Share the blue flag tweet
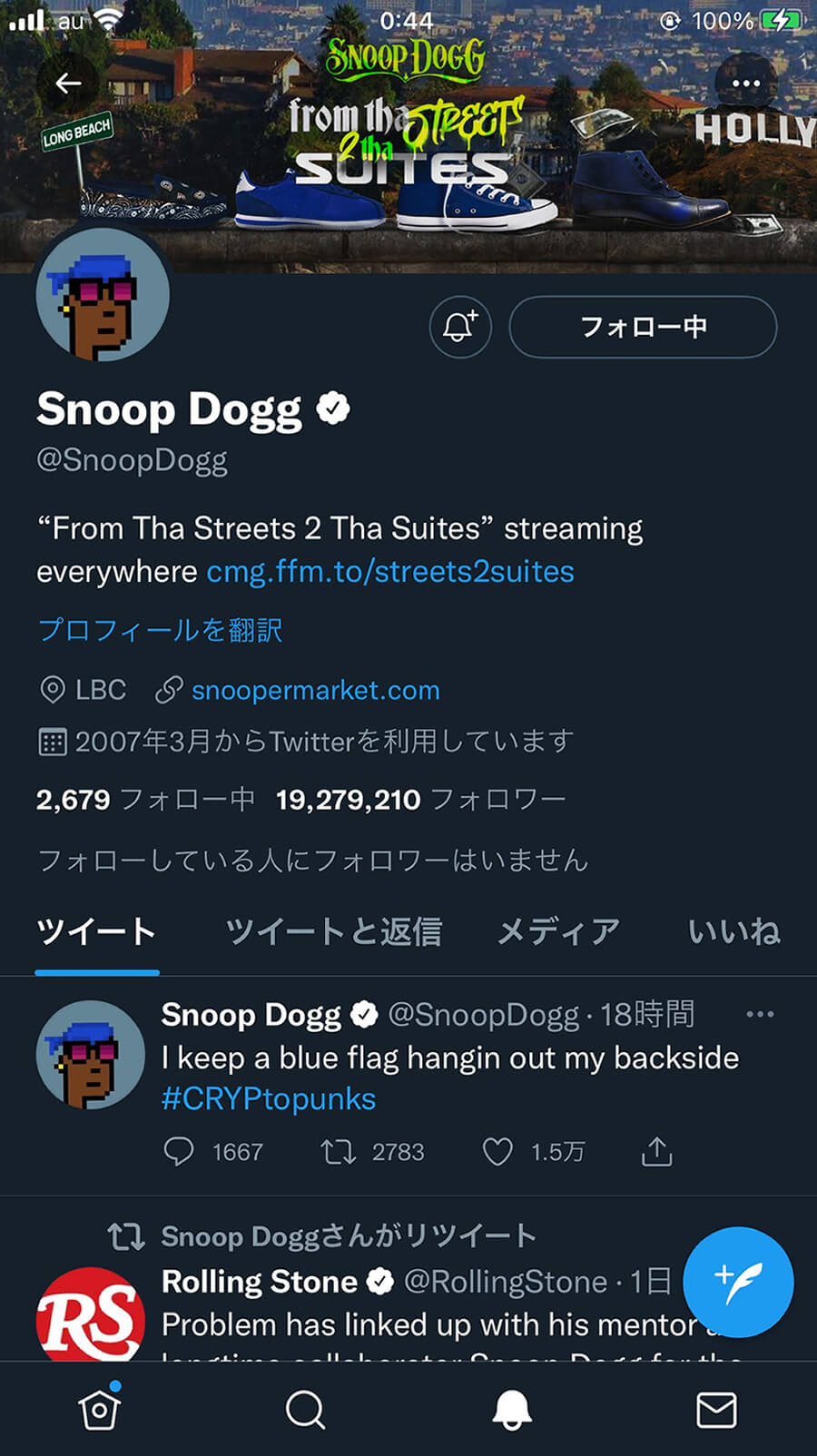Viewport: 817px width, 1456px height. pos(656,1152)
